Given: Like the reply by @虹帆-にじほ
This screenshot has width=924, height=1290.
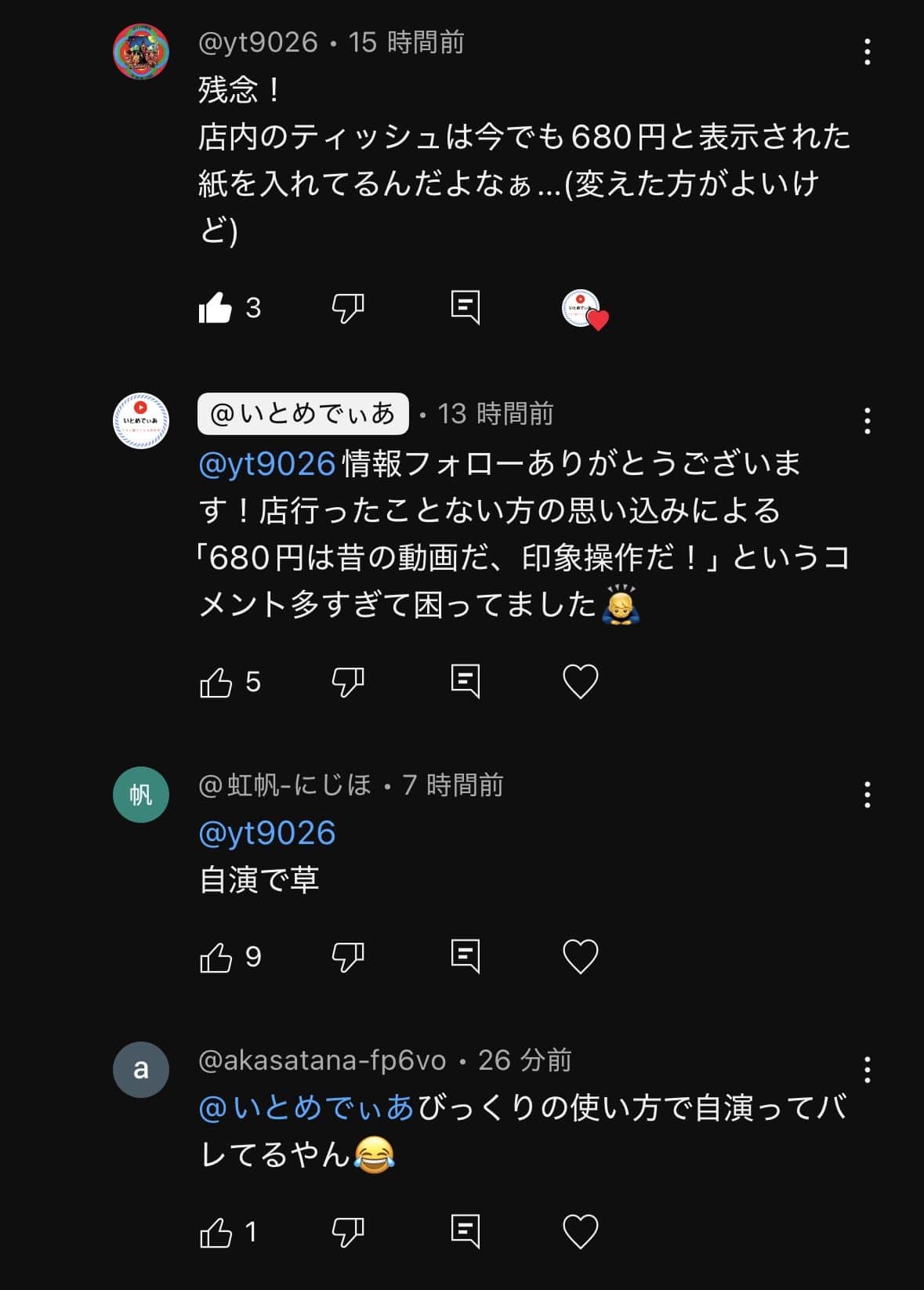Looking at the screenshot, I should pyautogui.click(x=216, y=957).
